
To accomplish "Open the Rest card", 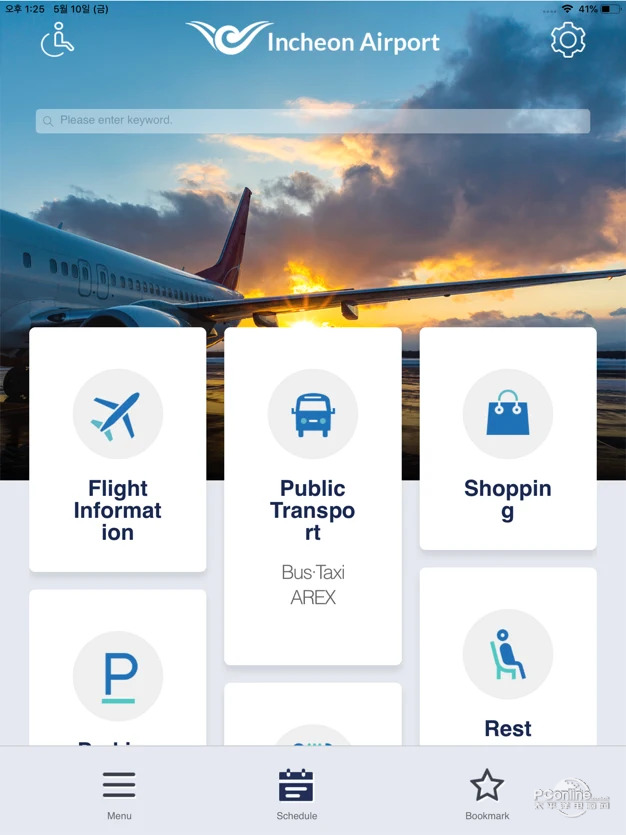I will pos(508,660).
